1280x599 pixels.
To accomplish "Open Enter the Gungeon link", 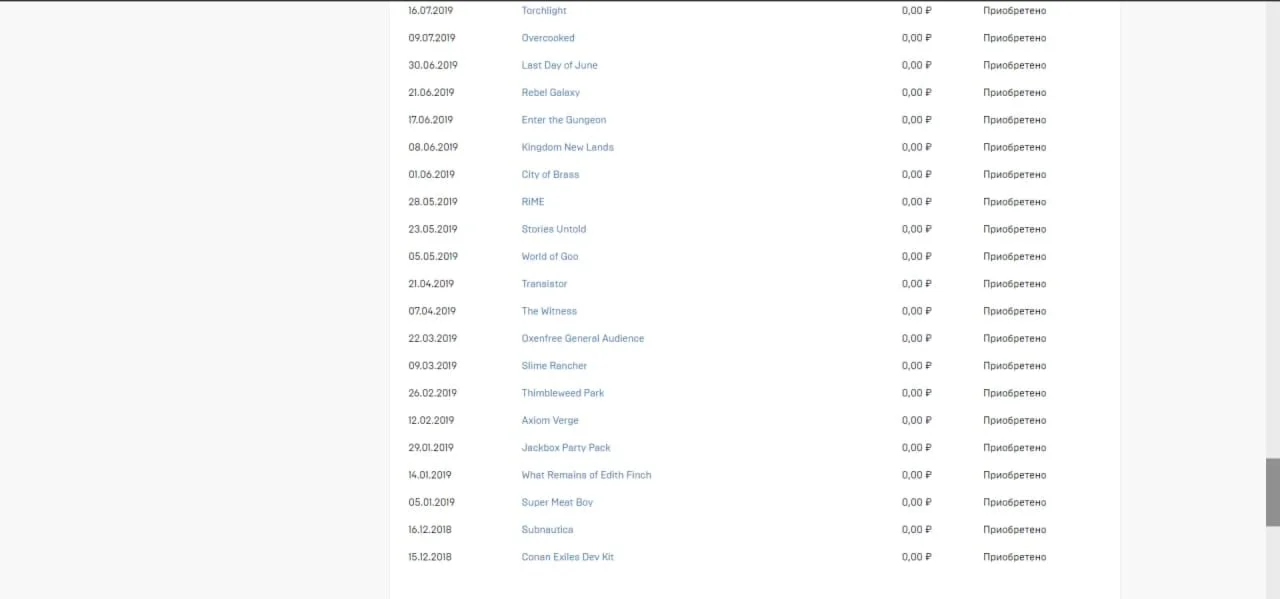I will [563, 120].
